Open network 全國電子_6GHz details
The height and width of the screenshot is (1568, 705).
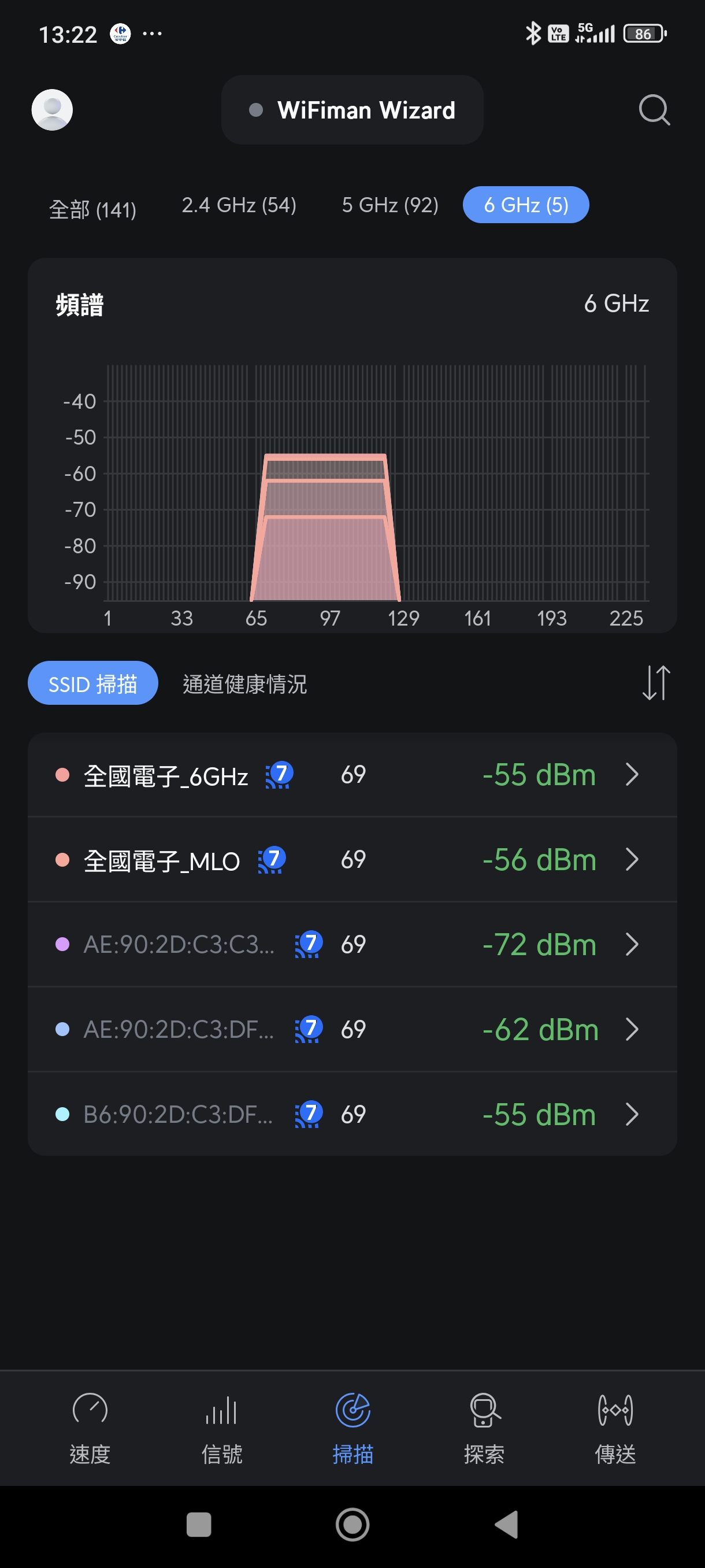coord(352,775)
